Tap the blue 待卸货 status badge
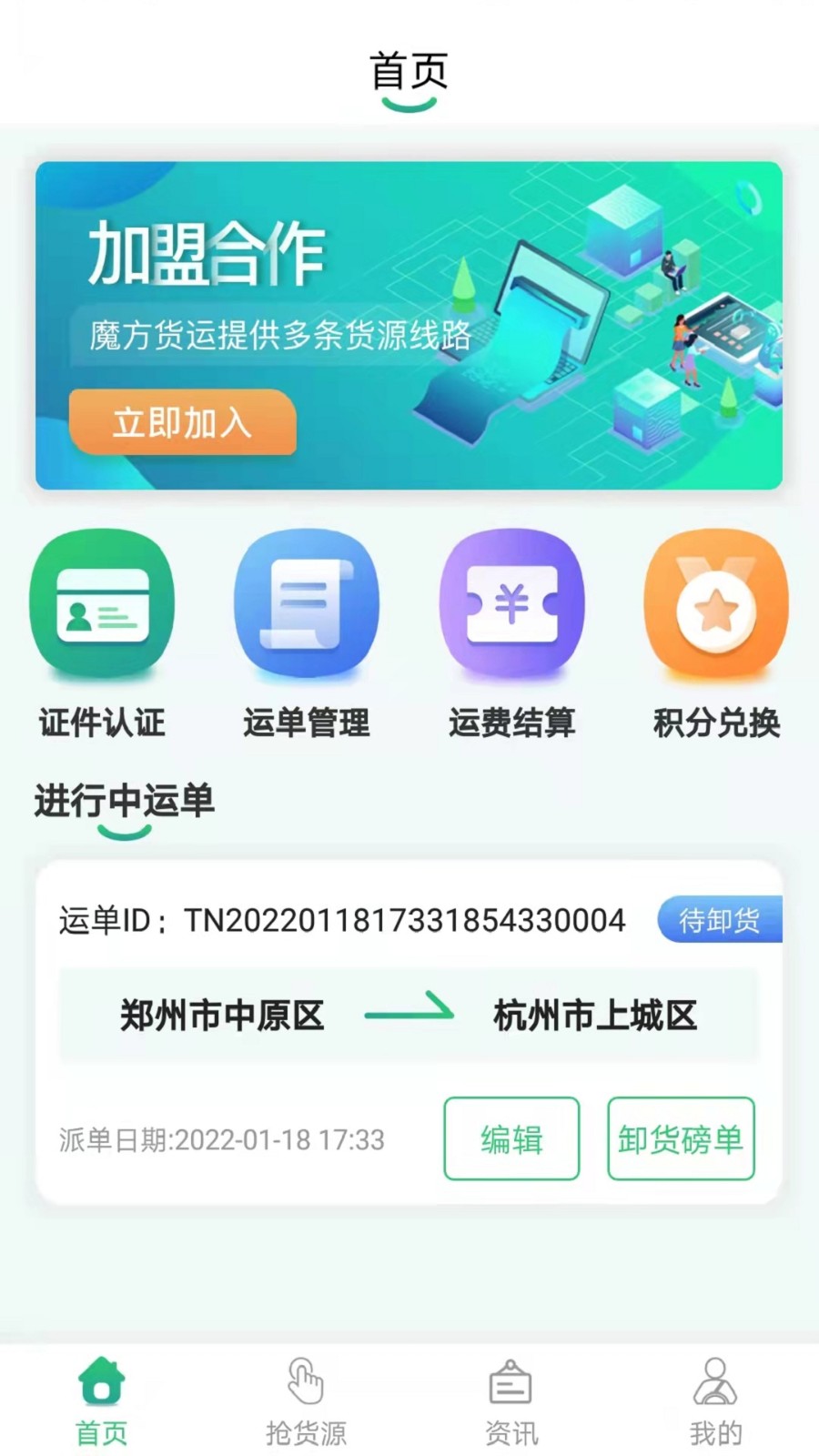 [x=722, y=920]
